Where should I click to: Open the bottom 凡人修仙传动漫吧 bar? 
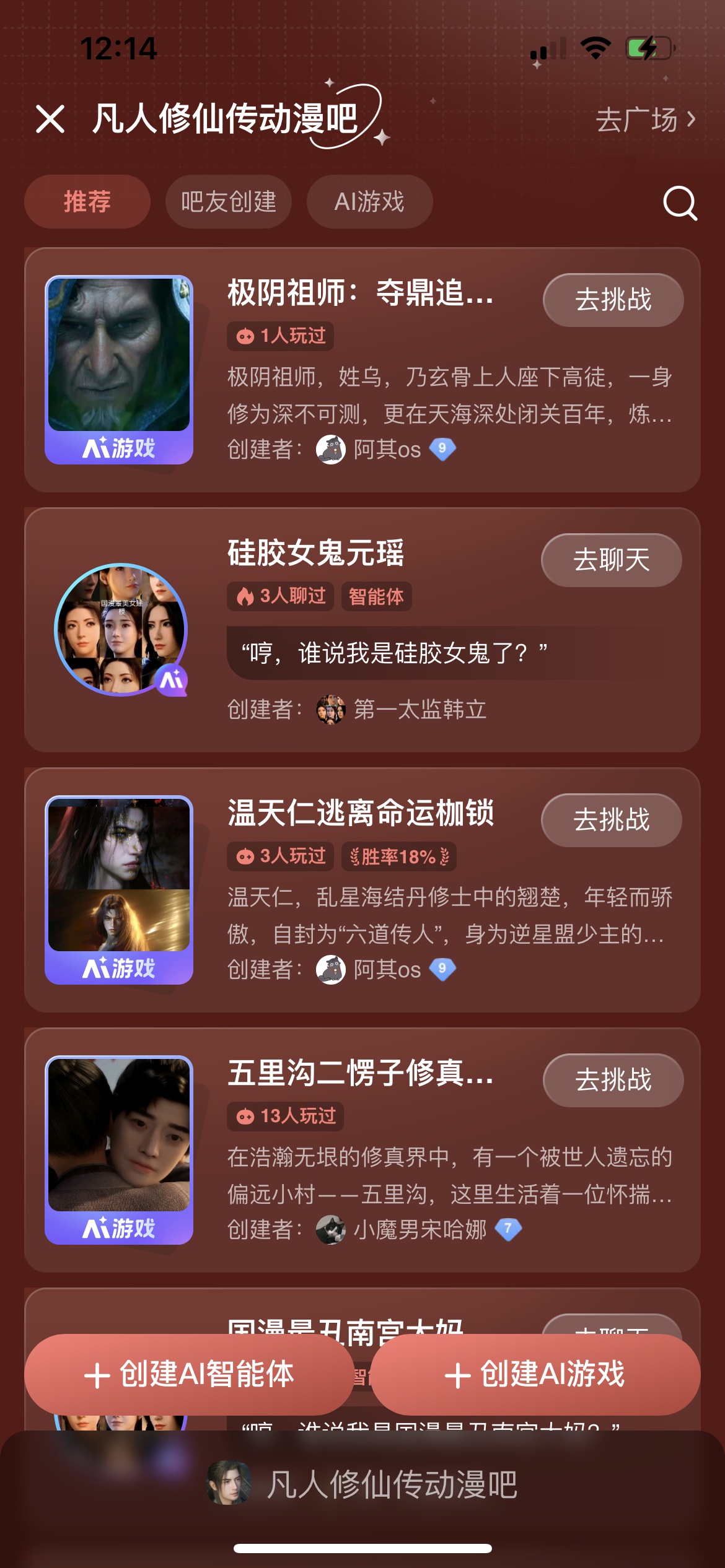(x=362, y=1484)
